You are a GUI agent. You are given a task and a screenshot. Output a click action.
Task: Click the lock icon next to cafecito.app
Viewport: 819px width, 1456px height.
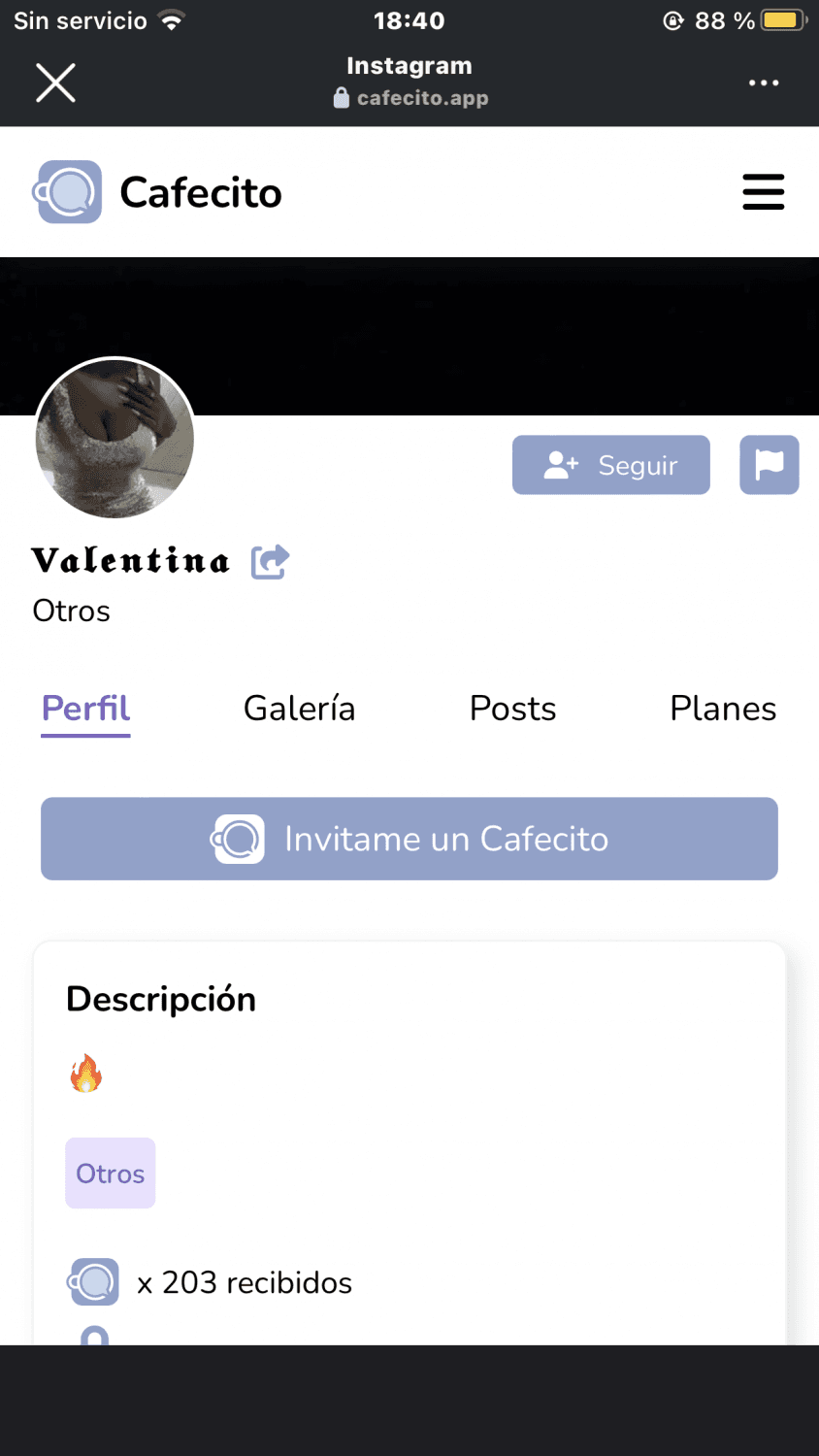pyautogui.click(x=342, y=97)
